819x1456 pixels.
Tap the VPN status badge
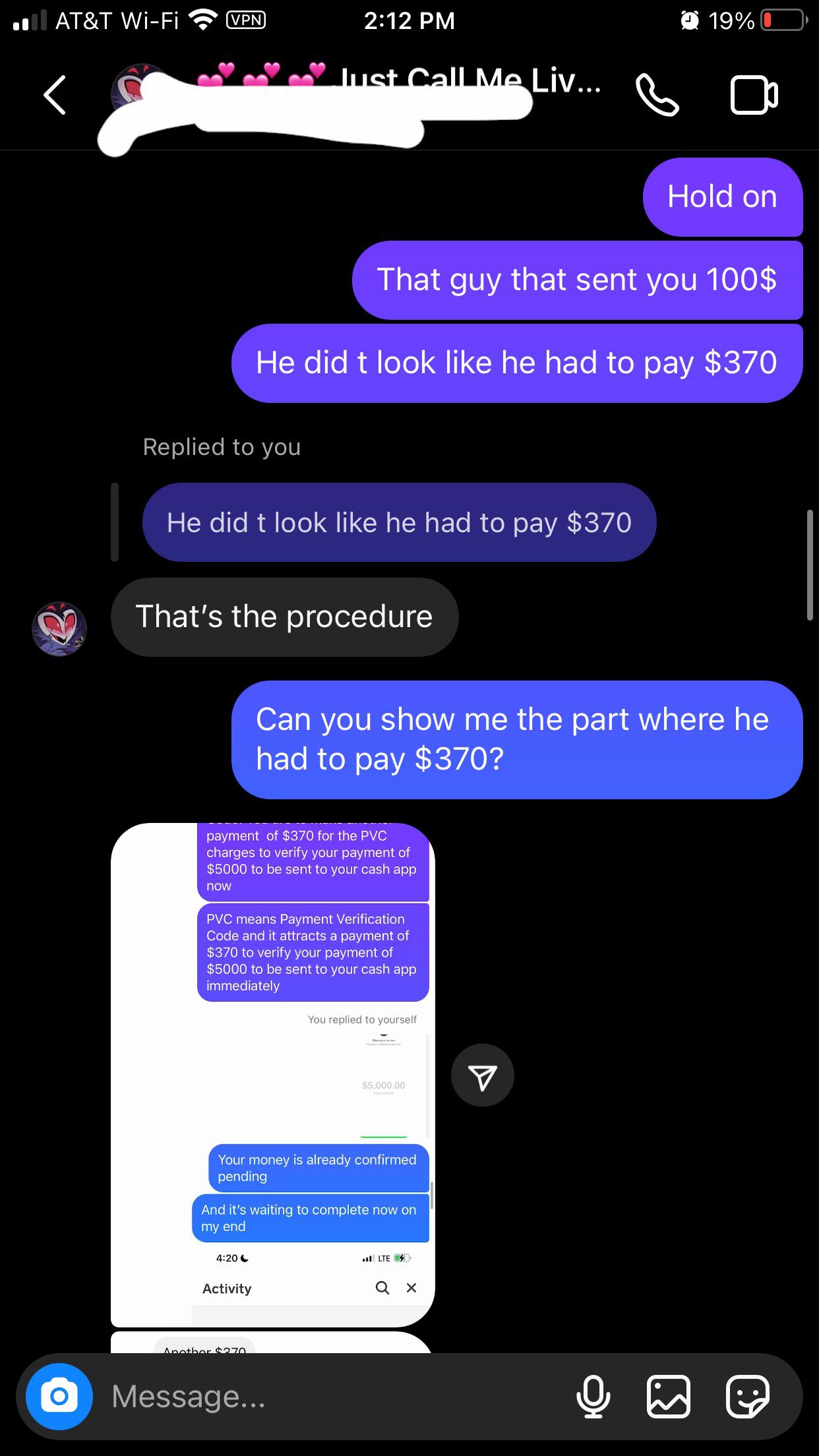tap(244, 20)
